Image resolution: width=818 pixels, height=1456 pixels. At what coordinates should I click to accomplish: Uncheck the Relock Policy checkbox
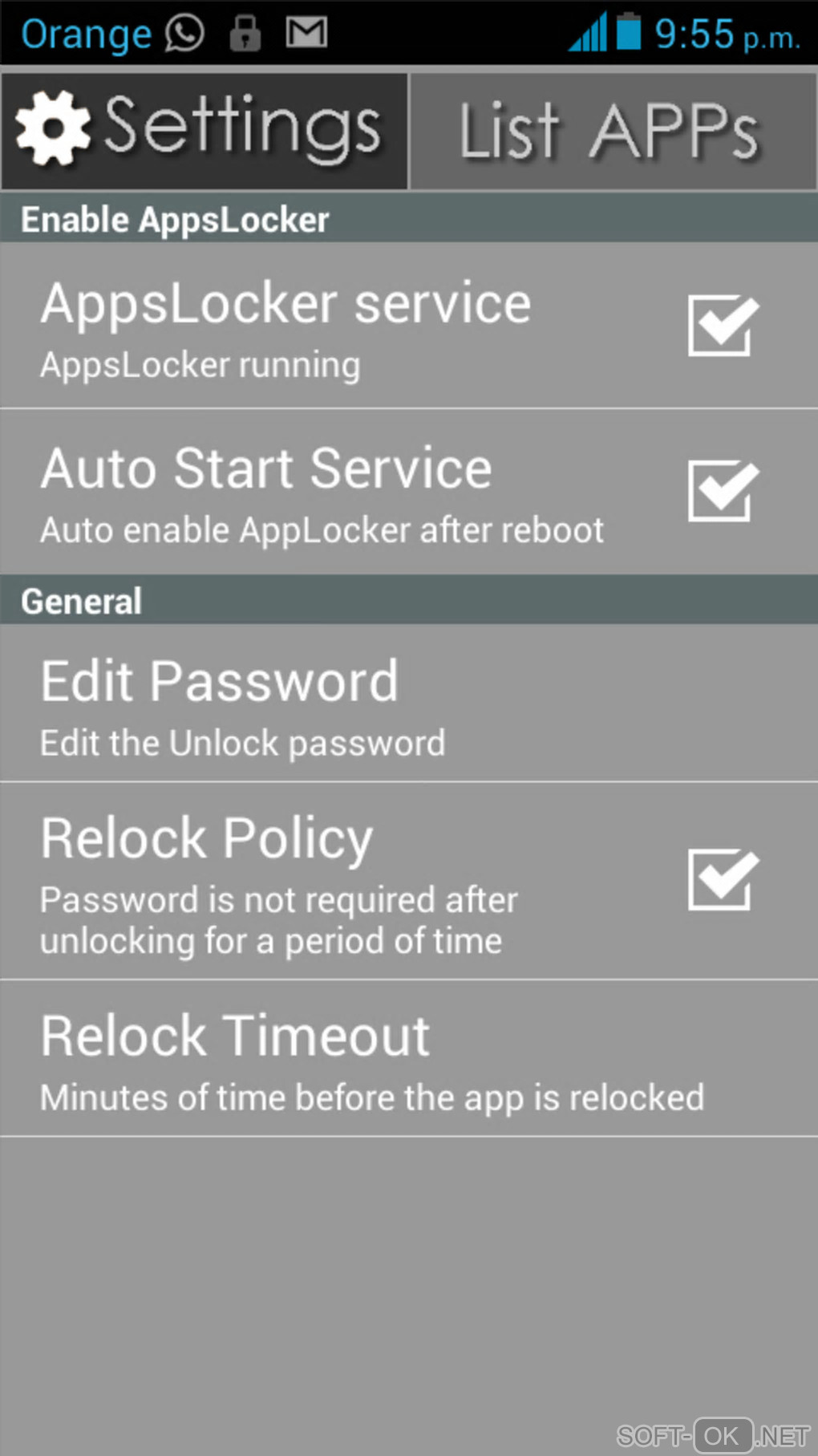point(722,880)
